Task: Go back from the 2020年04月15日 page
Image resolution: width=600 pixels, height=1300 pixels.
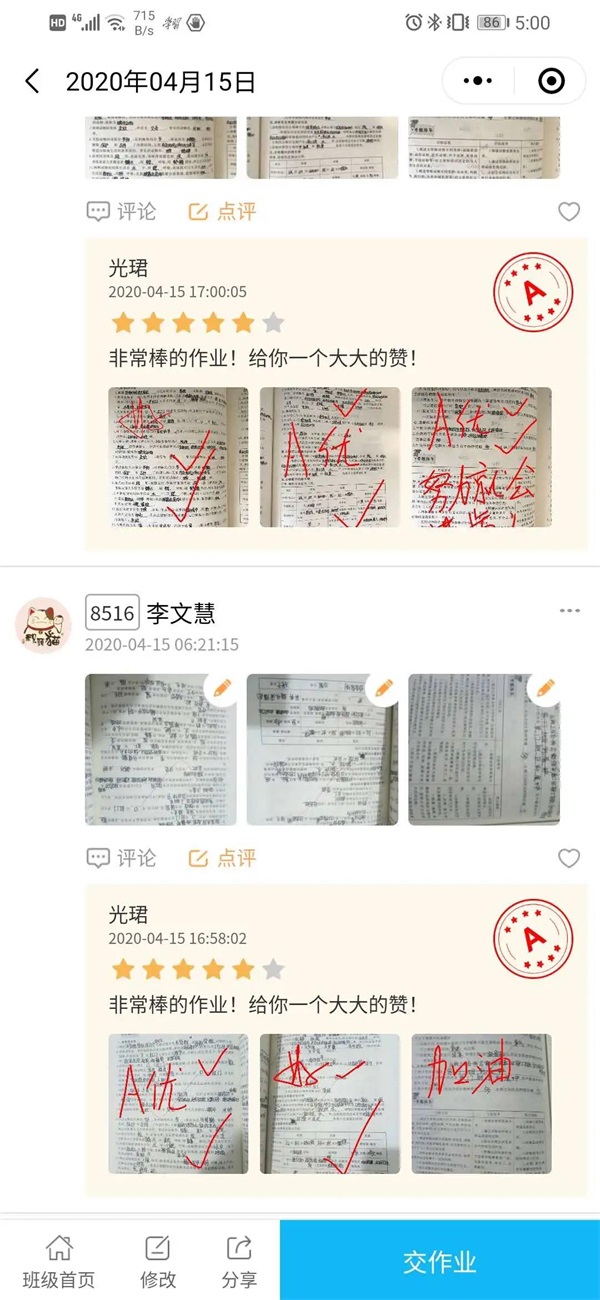Action: (32, 82)
